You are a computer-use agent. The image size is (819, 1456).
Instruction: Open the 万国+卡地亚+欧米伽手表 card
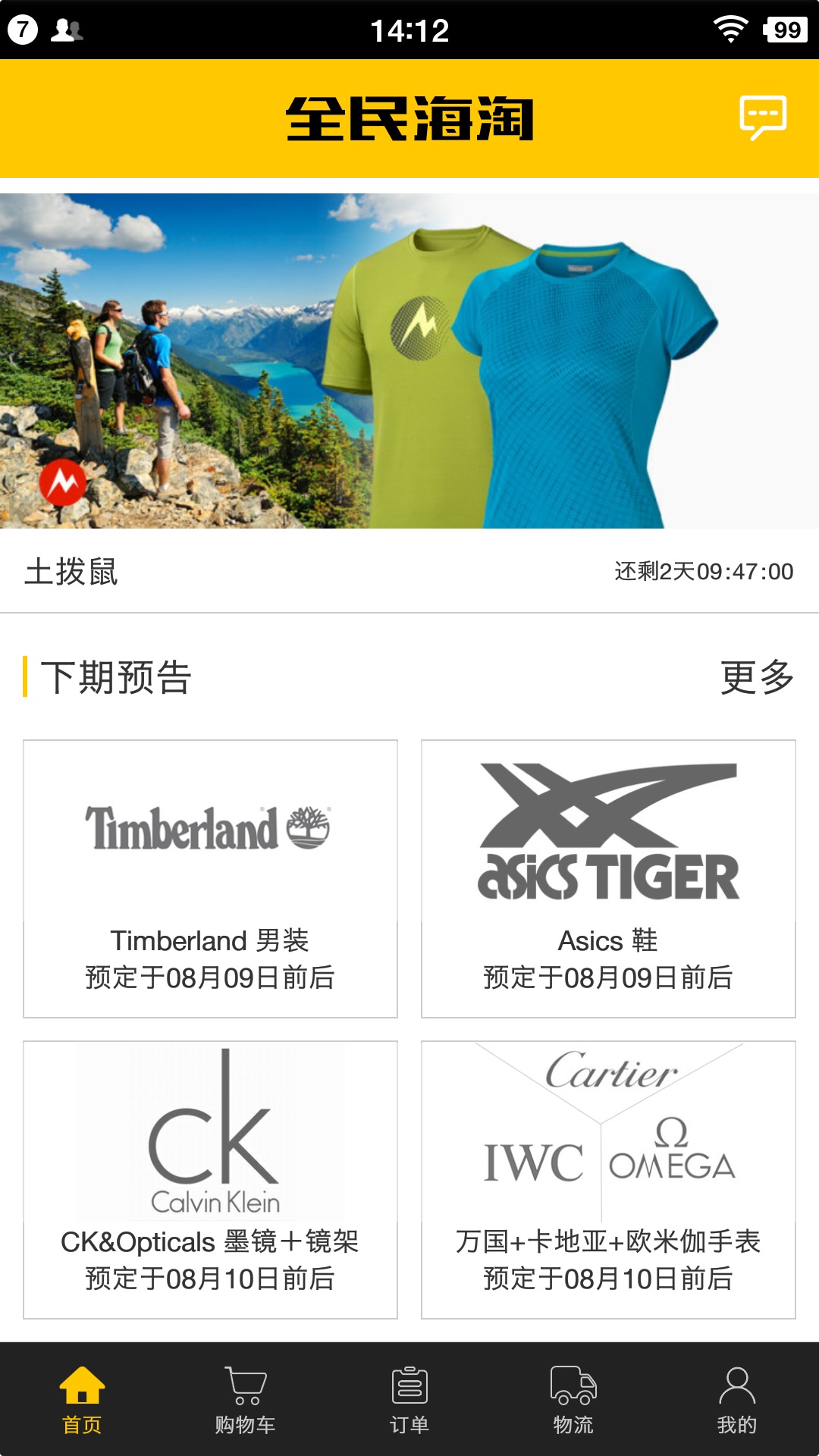(608, 1179)
